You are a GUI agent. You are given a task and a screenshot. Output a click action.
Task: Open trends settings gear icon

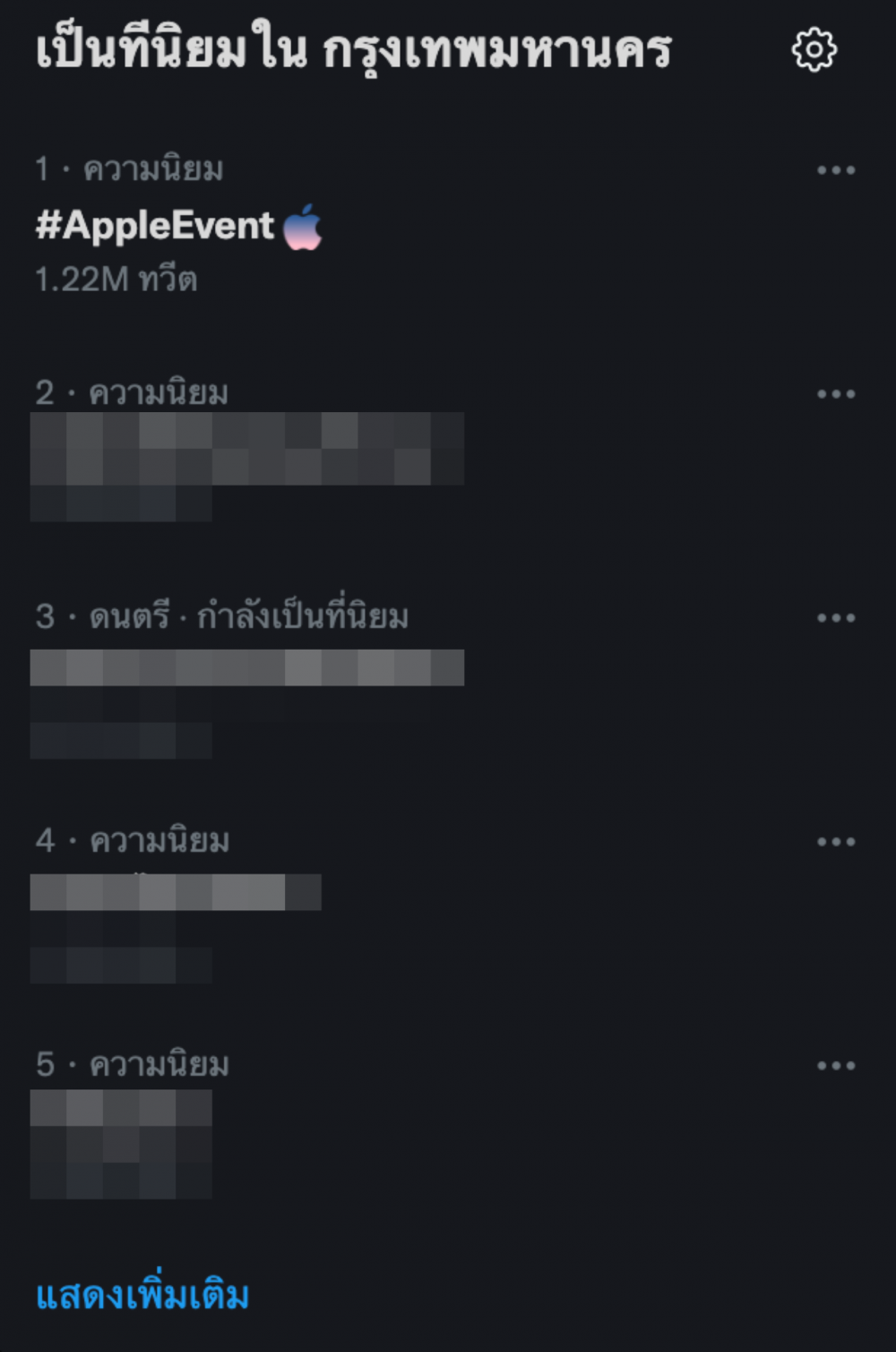(x=814, y=49)
